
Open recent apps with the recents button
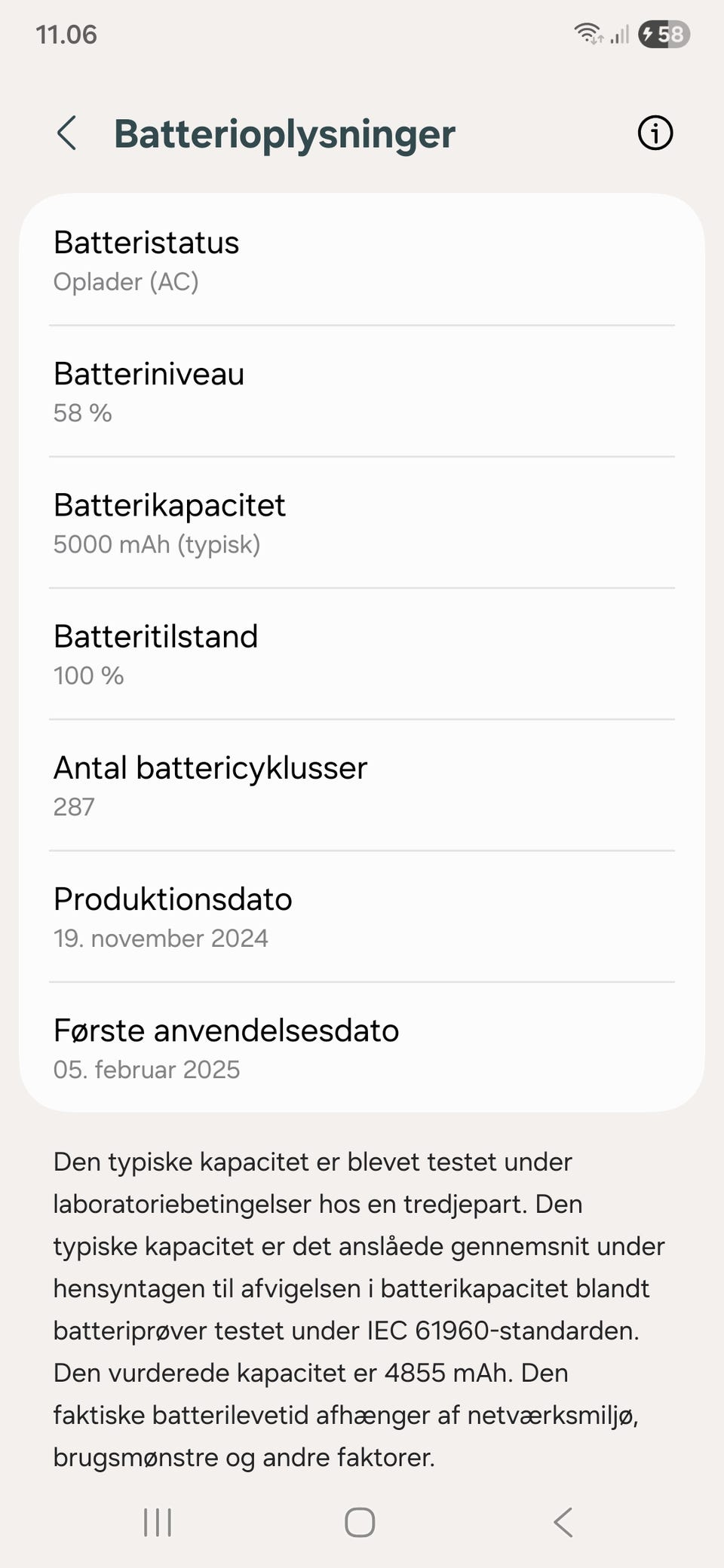(156, 1523)
